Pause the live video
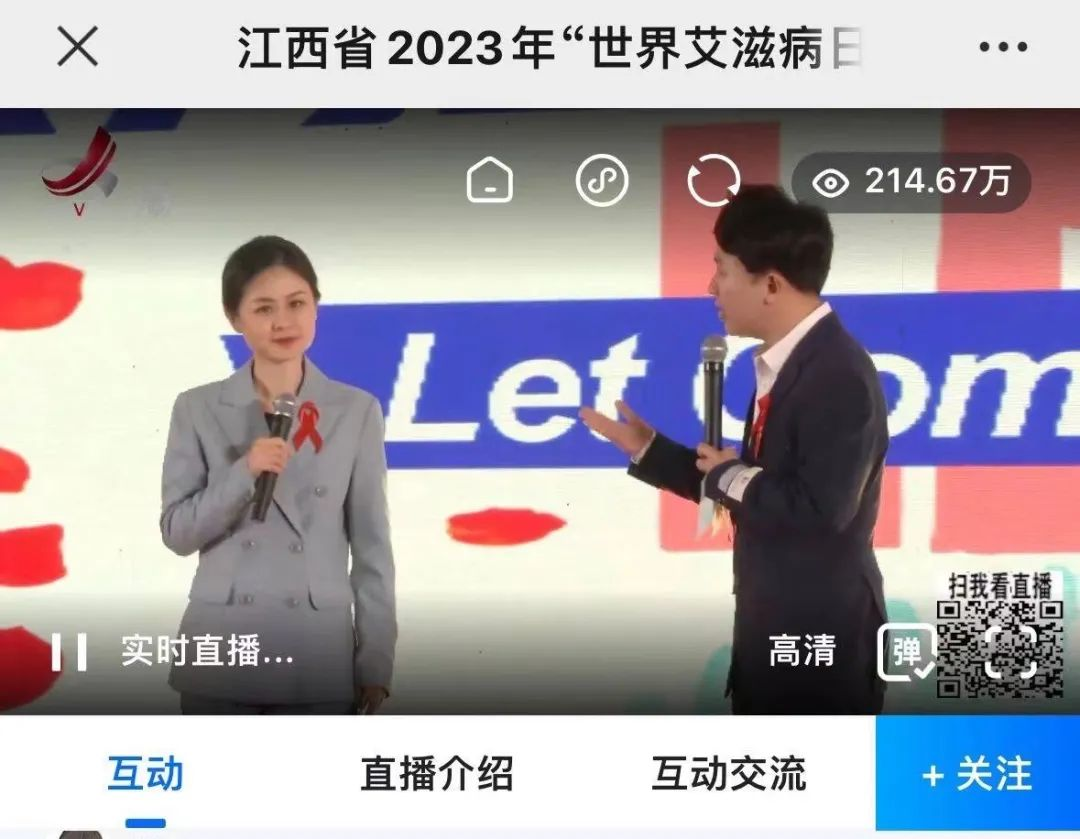 click(x=69, y=652)
